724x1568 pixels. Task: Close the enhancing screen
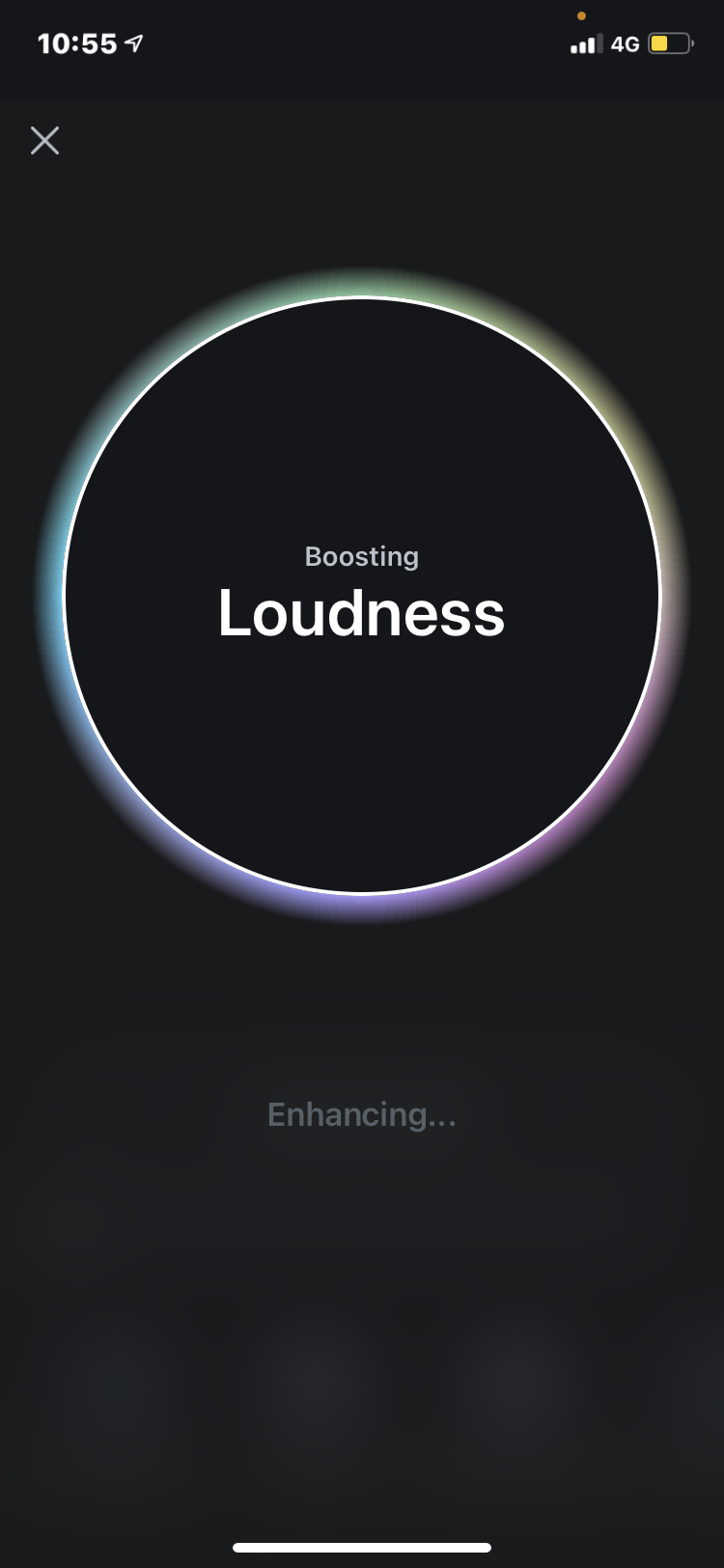pos(44,141)
